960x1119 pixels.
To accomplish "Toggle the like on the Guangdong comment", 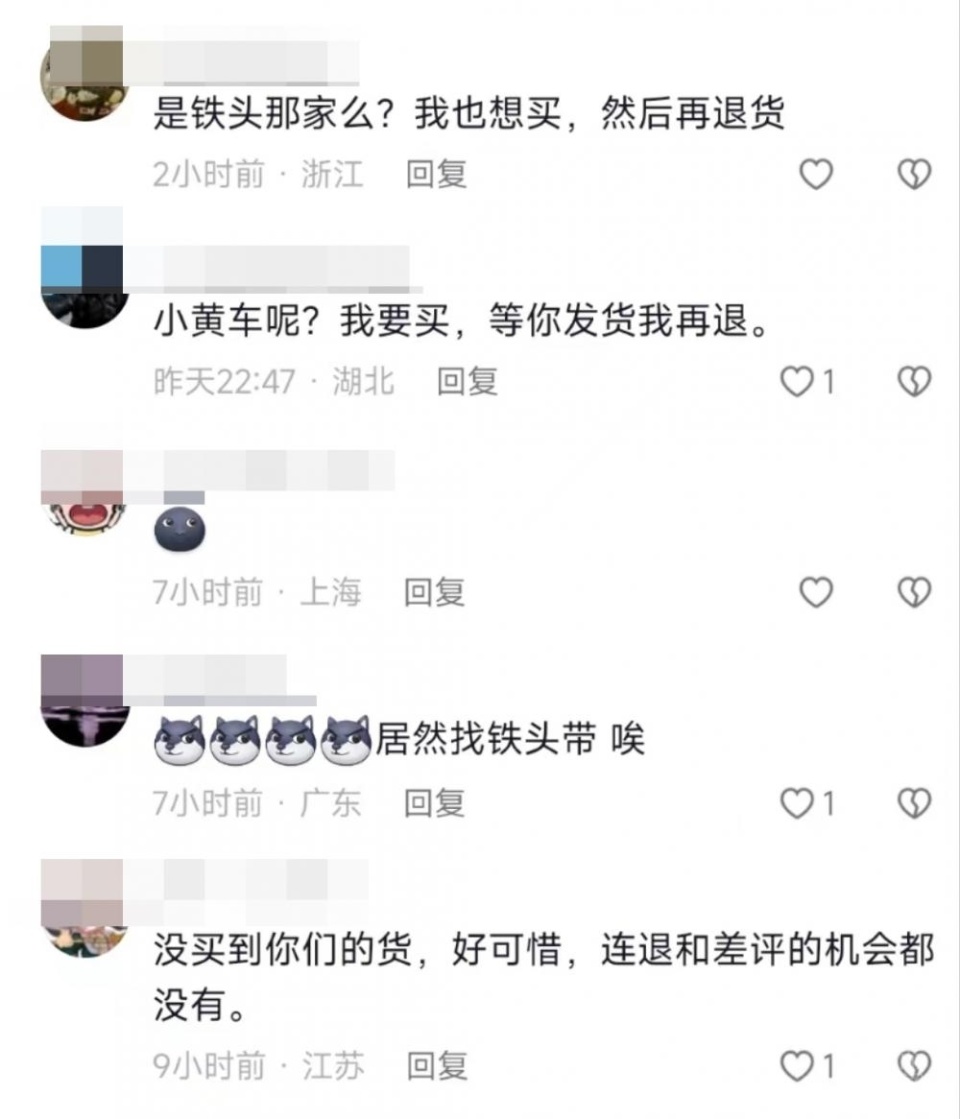I will tap(801, 803).
